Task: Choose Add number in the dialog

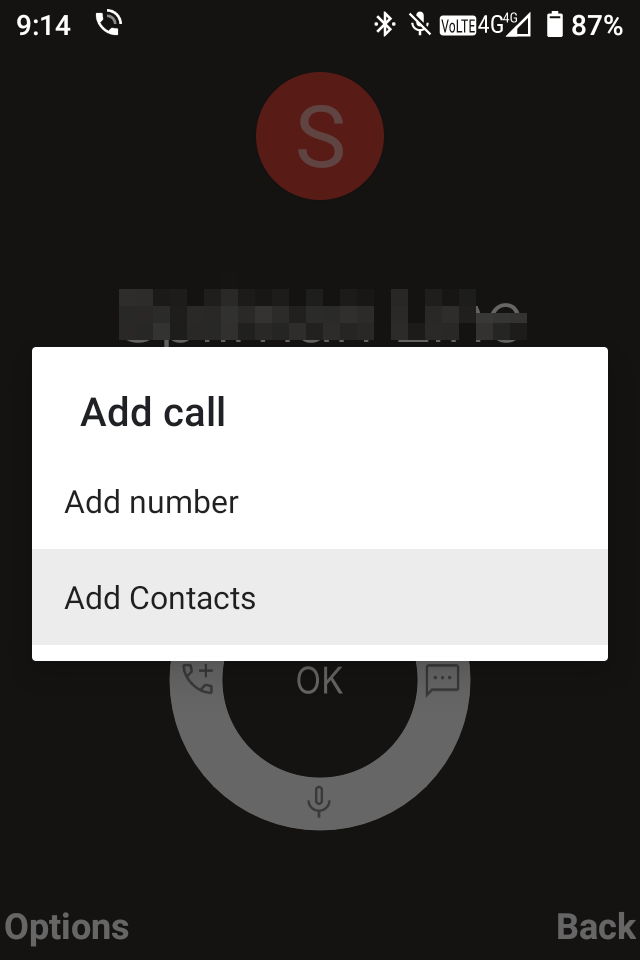Action: click(x=152, y=502)
